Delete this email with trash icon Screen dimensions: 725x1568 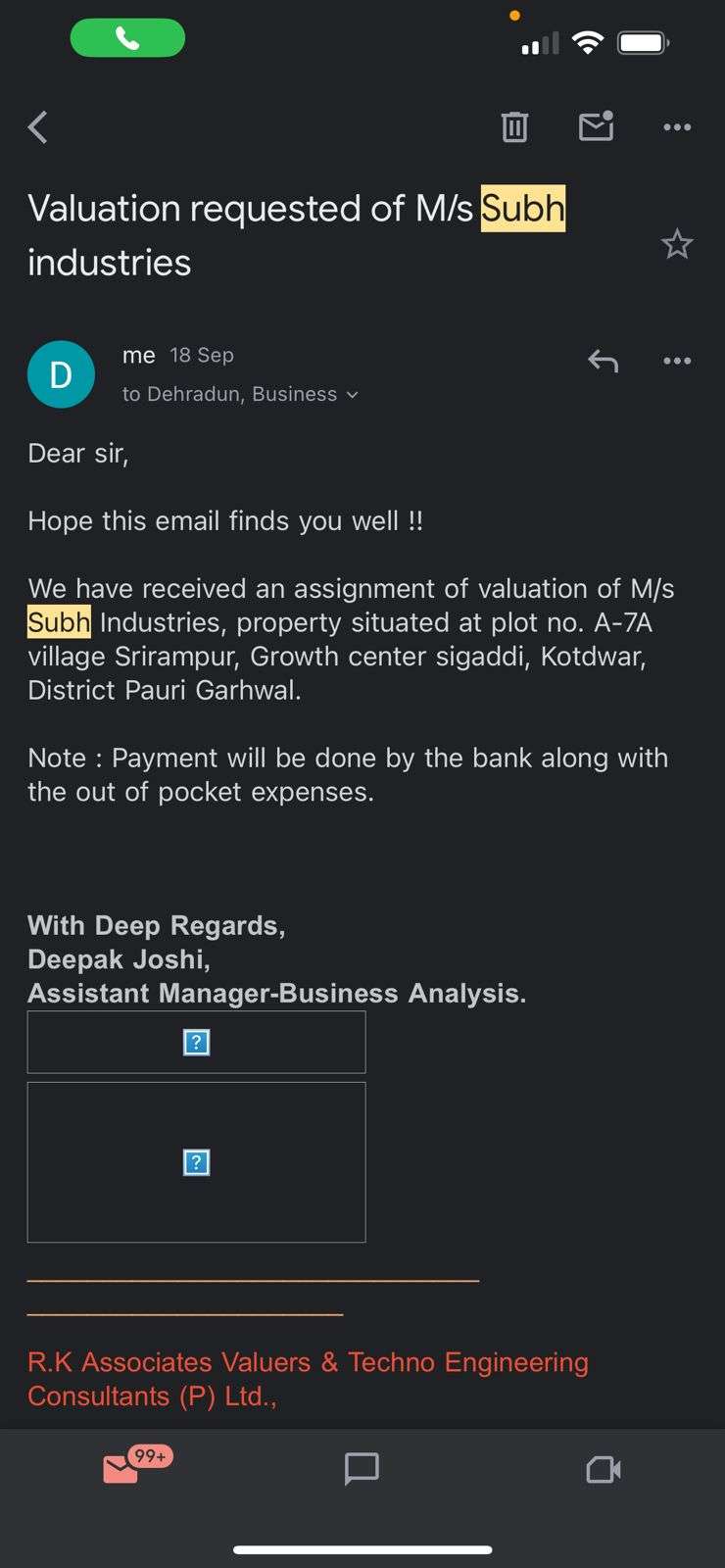pyautogui.click(x=514, y=127)
